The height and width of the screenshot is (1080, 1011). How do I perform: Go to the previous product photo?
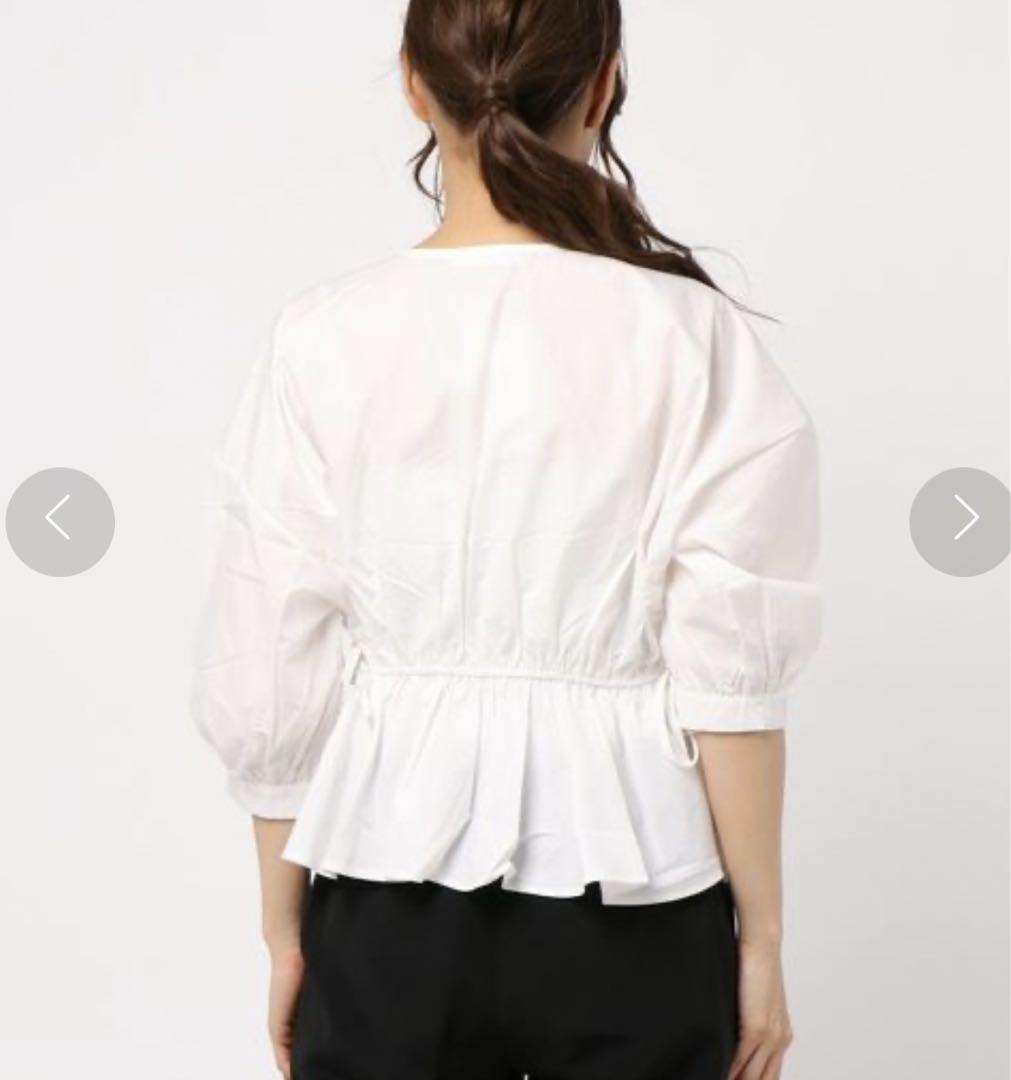60,521
